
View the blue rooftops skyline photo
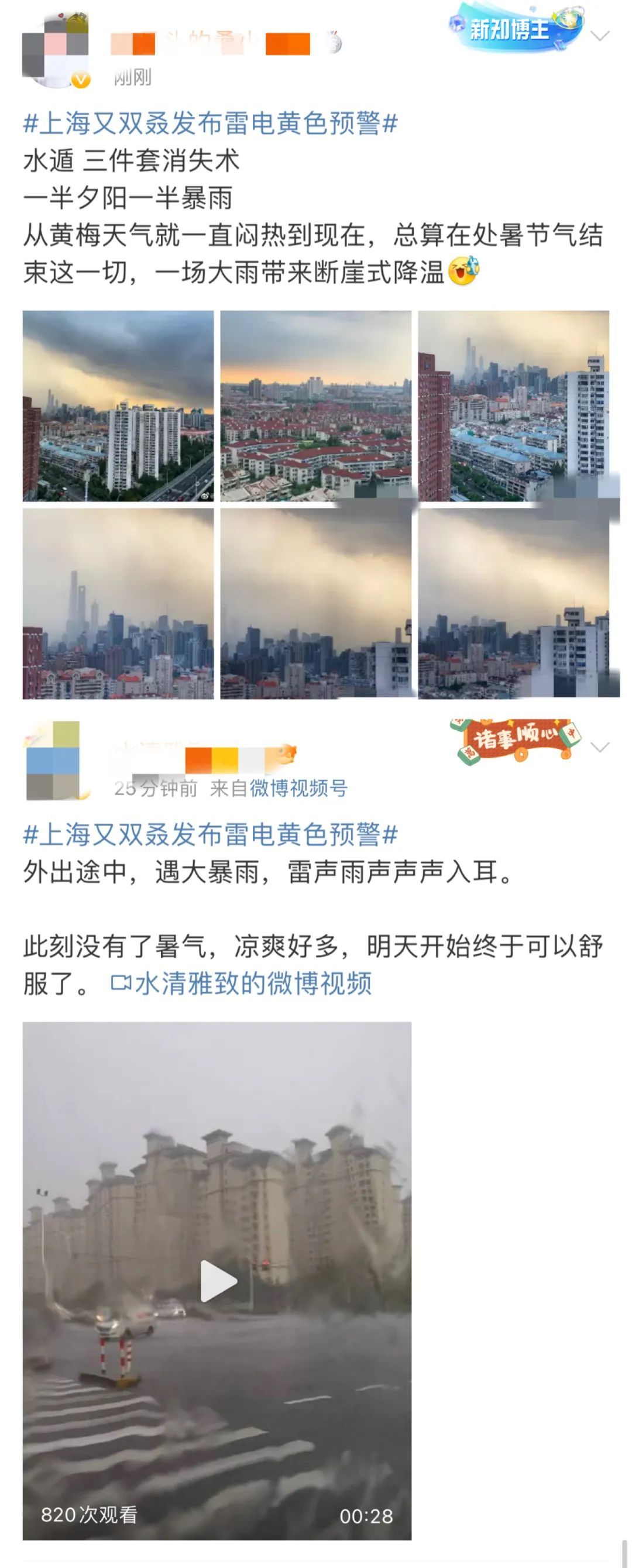point(513,406)
